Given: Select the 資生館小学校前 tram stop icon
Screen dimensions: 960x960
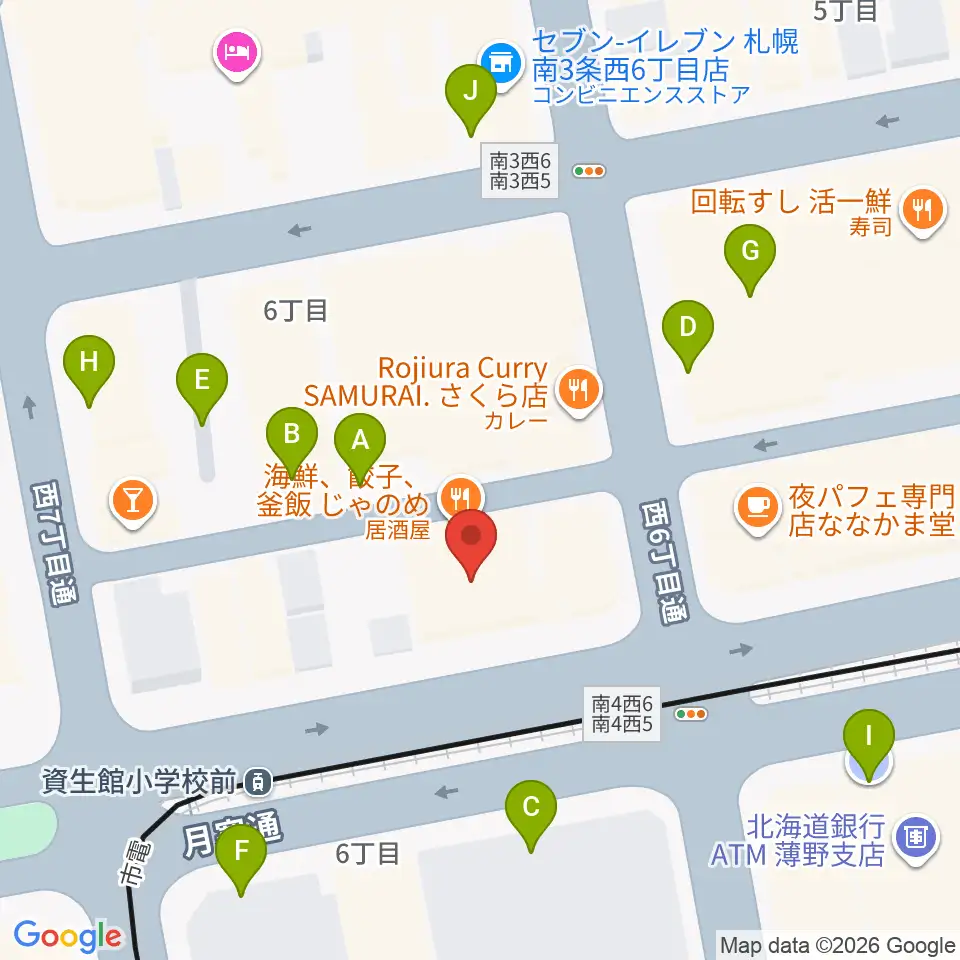Looking at the screenshot, I should click(x=258, y=782).
